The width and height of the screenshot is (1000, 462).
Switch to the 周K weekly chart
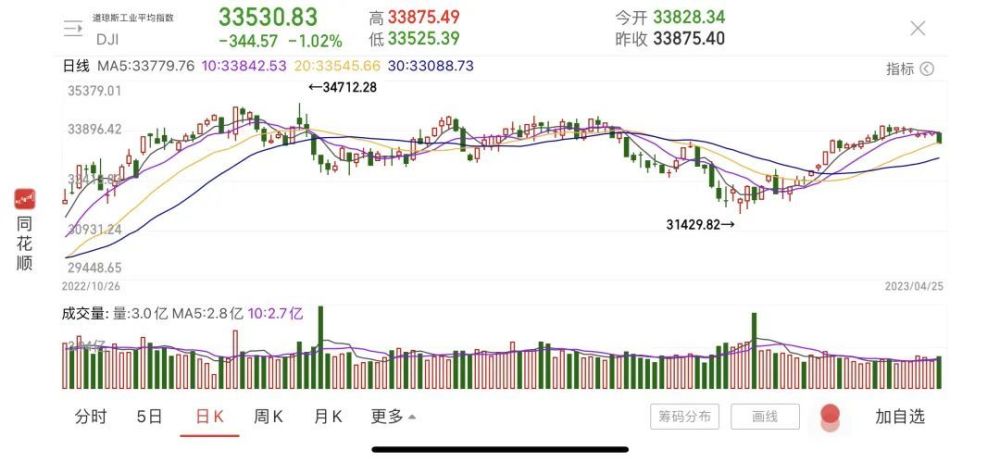coord(269,417)
